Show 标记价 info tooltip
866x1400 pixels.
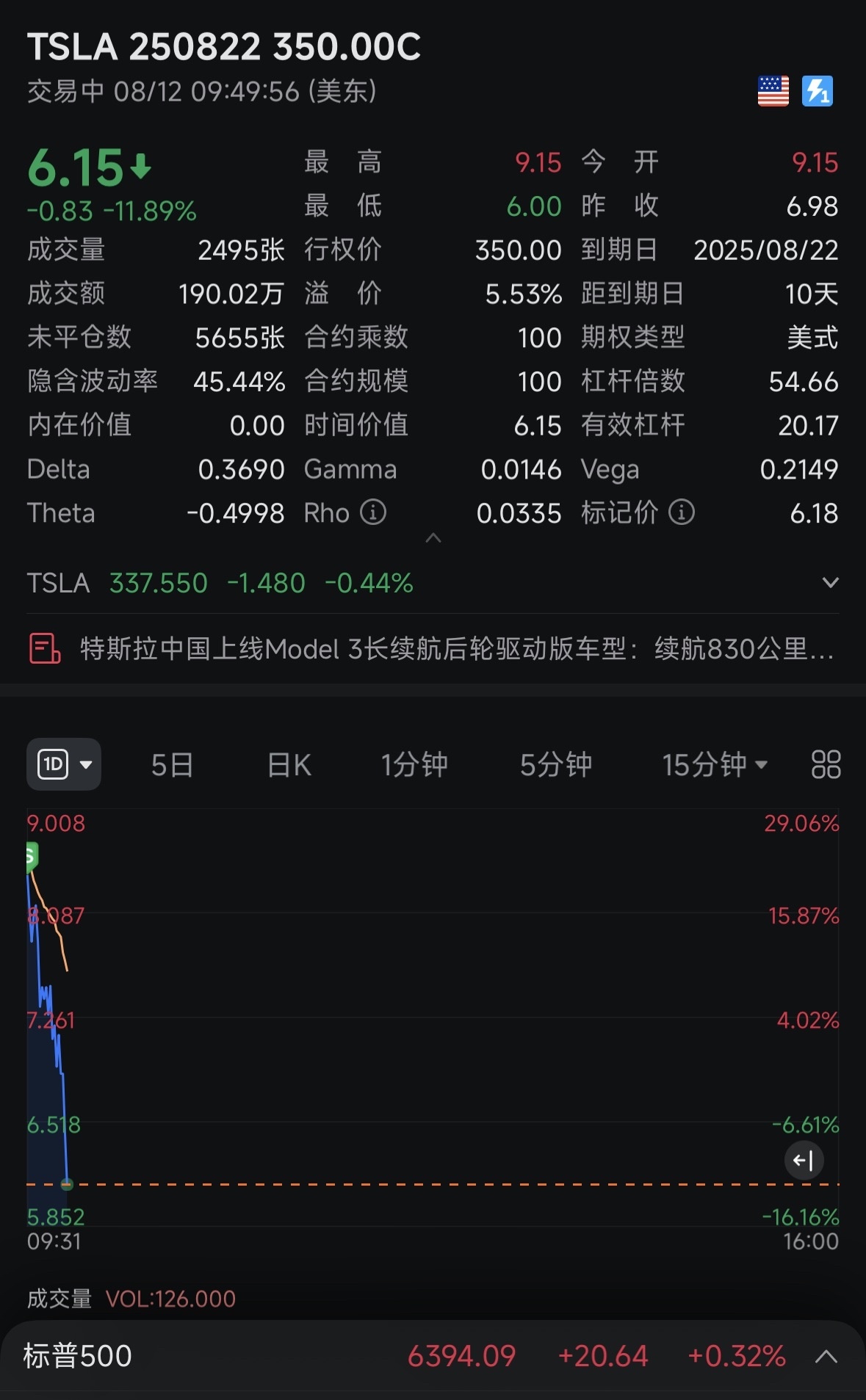(682, 512)
